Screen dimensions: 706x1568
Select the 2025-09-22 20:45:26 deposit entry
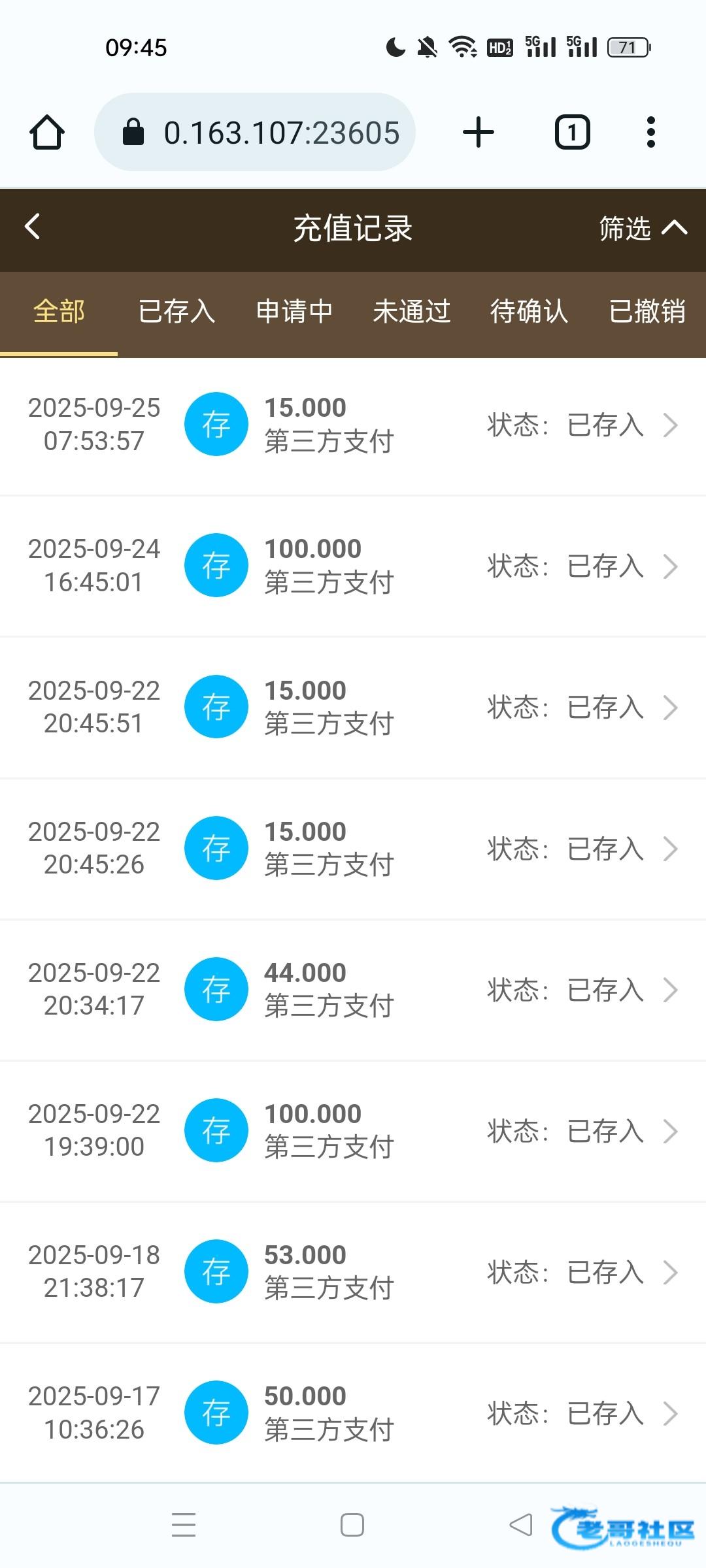tap(353, 848)
